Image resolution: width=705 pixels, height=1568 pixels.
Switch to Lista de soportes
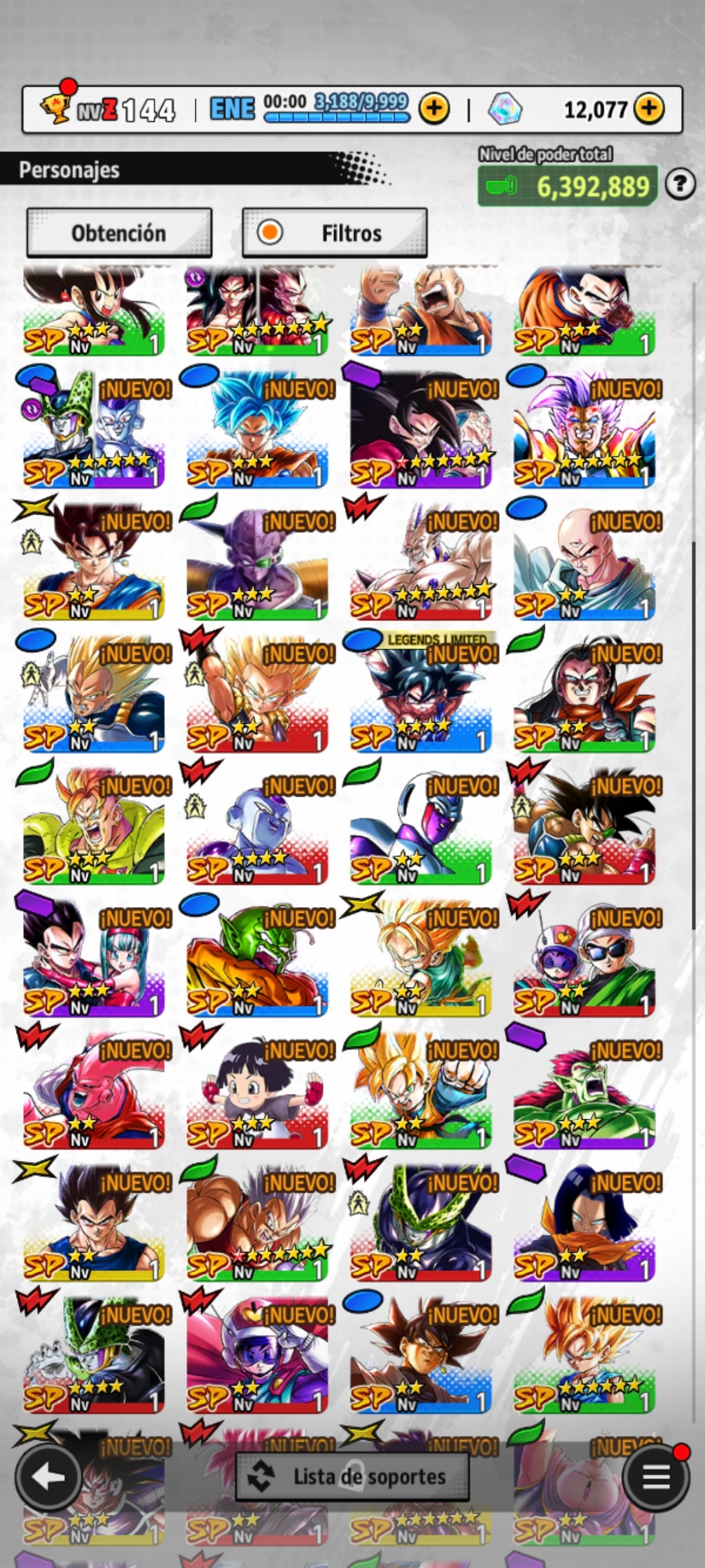352,1476
